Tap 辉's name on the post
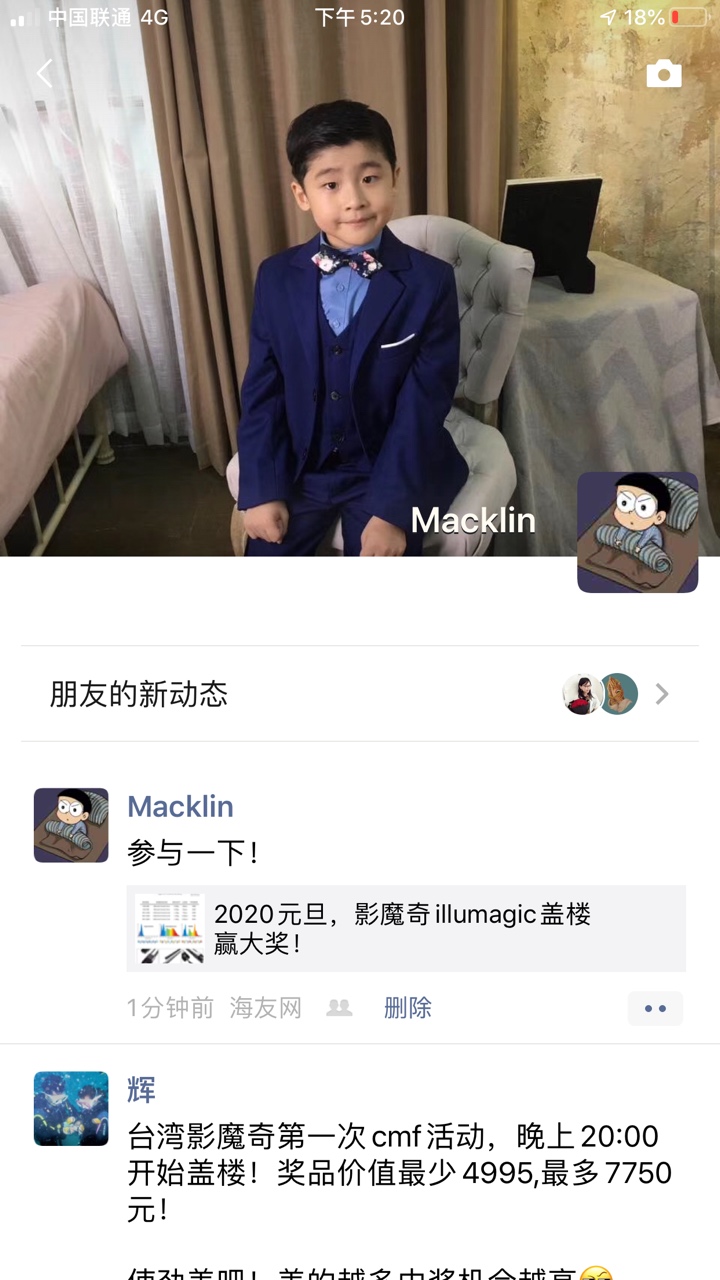Screen dimensions: 720x1280 (x=141, y=1089)
